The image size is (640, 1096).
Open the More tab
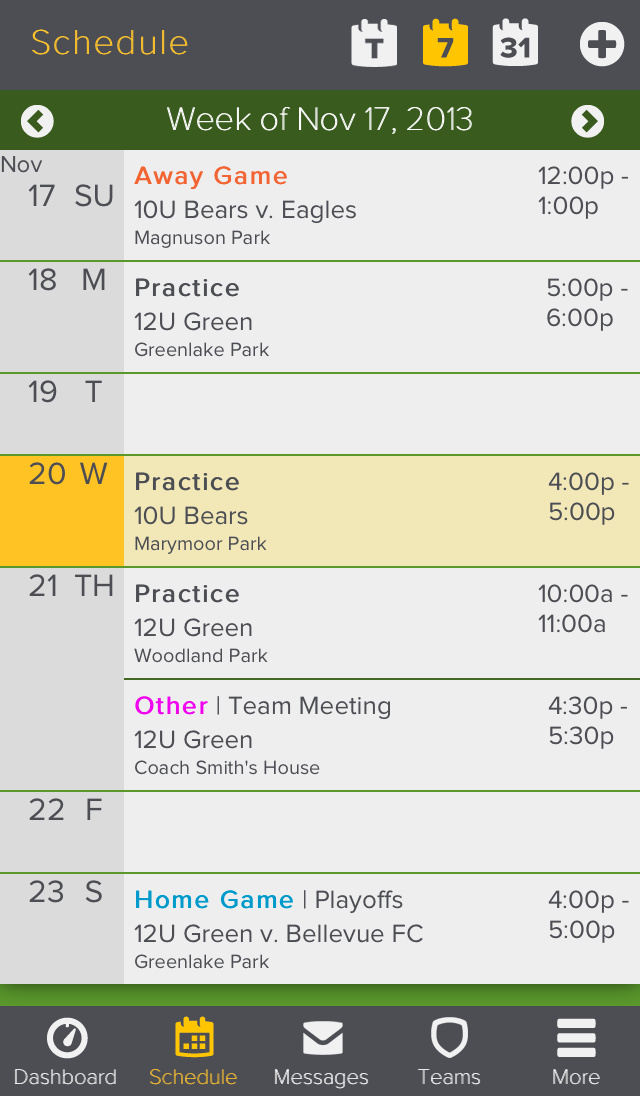pos(576,1052)
